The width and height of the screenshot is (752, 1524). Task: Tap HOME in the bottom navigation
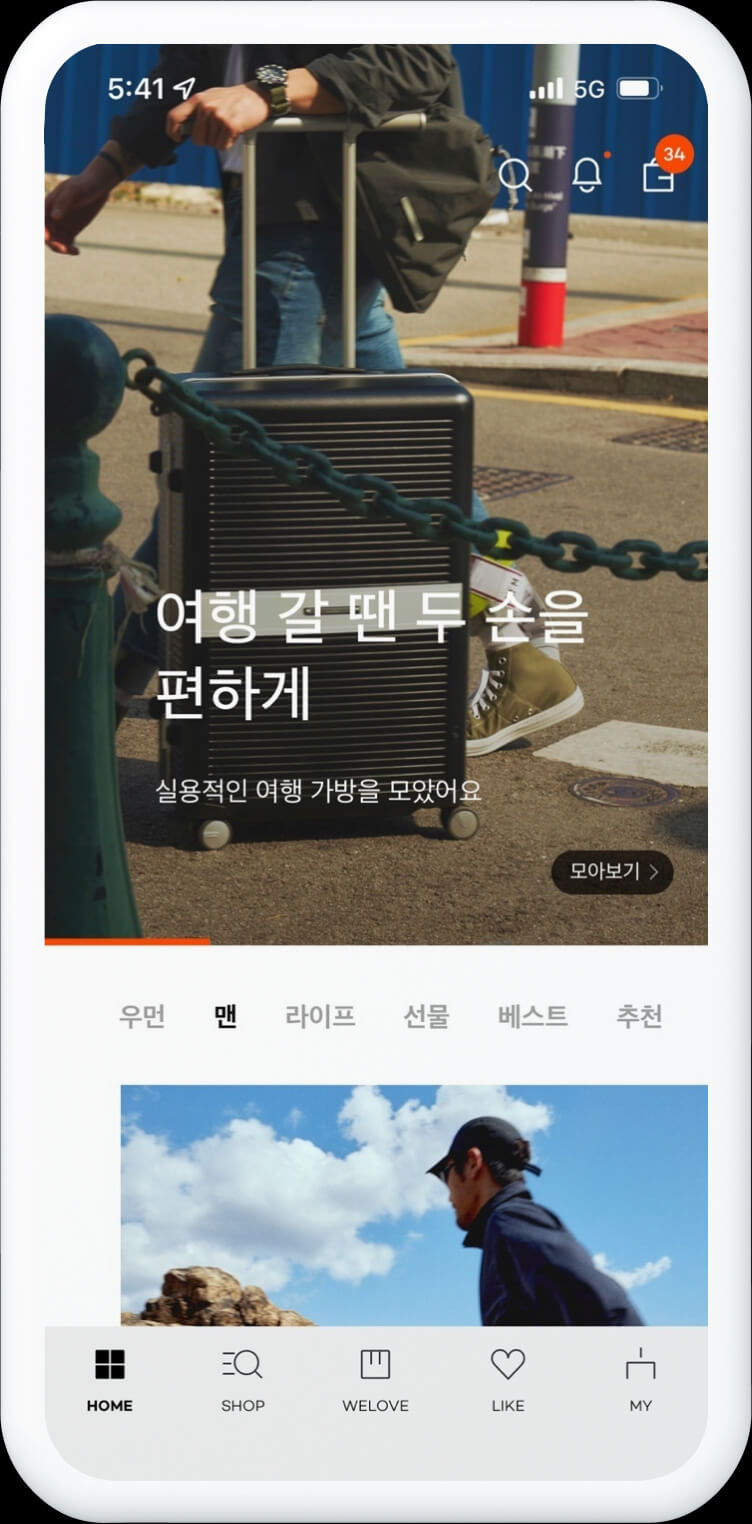coord(109,1380)
